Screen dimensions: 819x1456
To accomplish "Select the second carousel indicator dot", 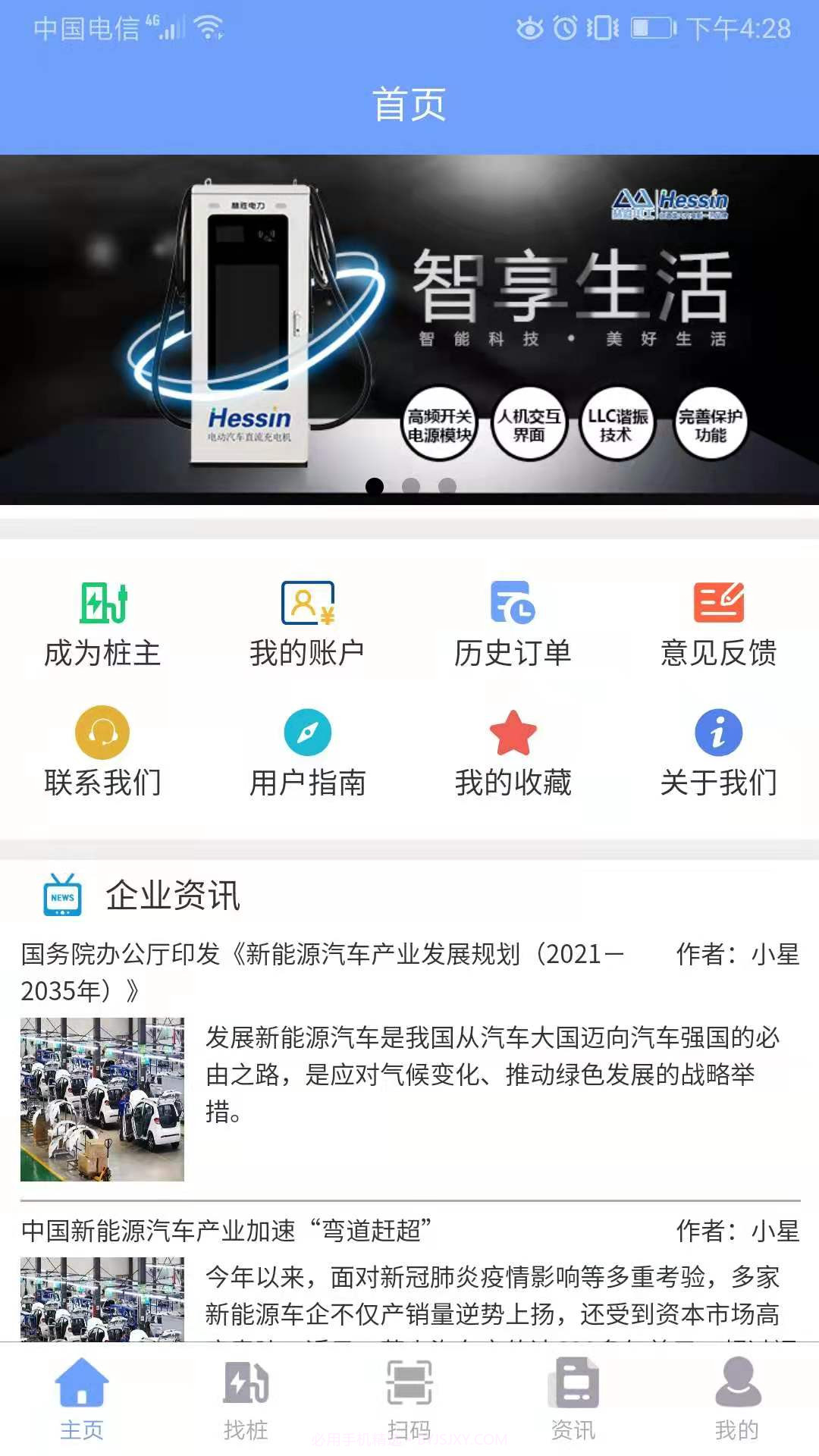I will click(409, 484).
